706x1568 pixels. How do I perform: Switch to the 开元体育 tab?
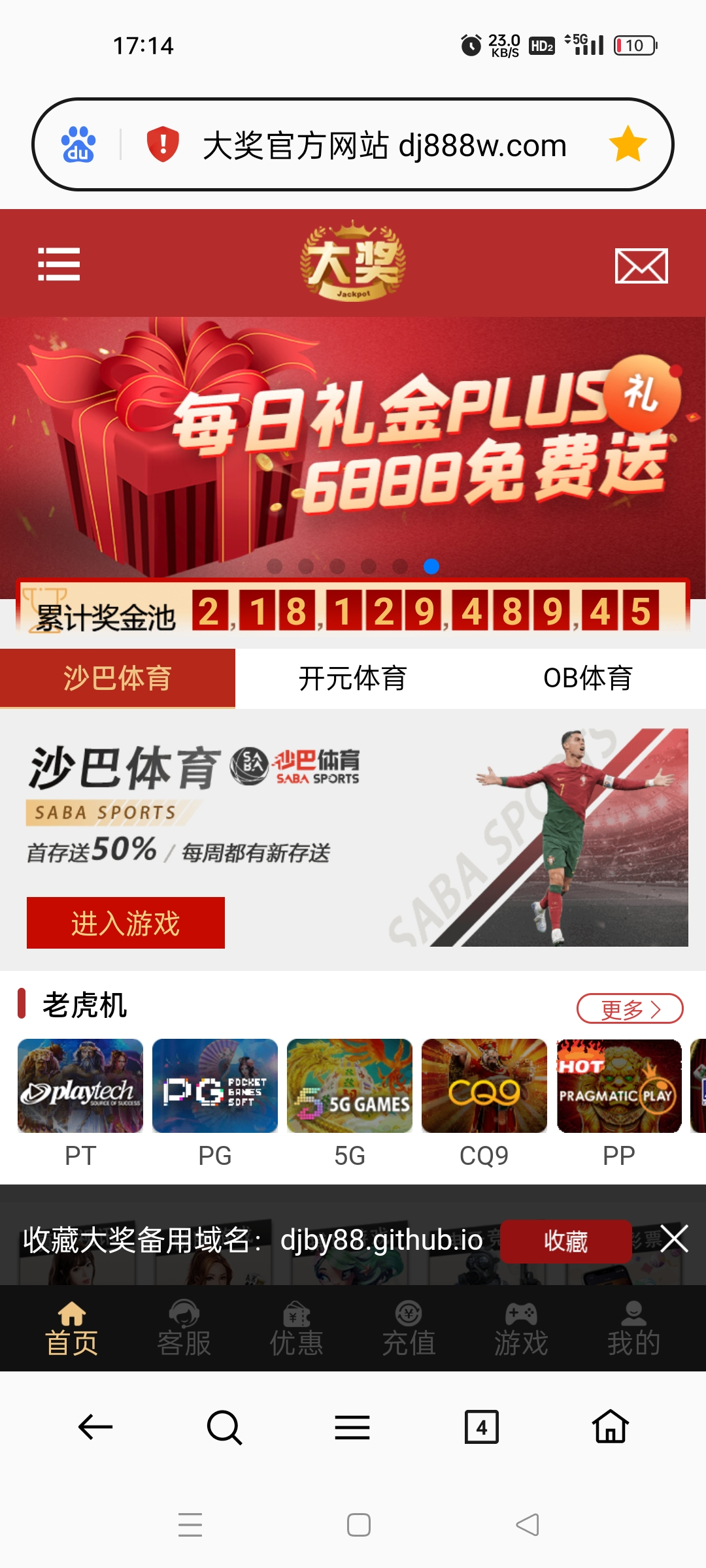tap(352, 678)
